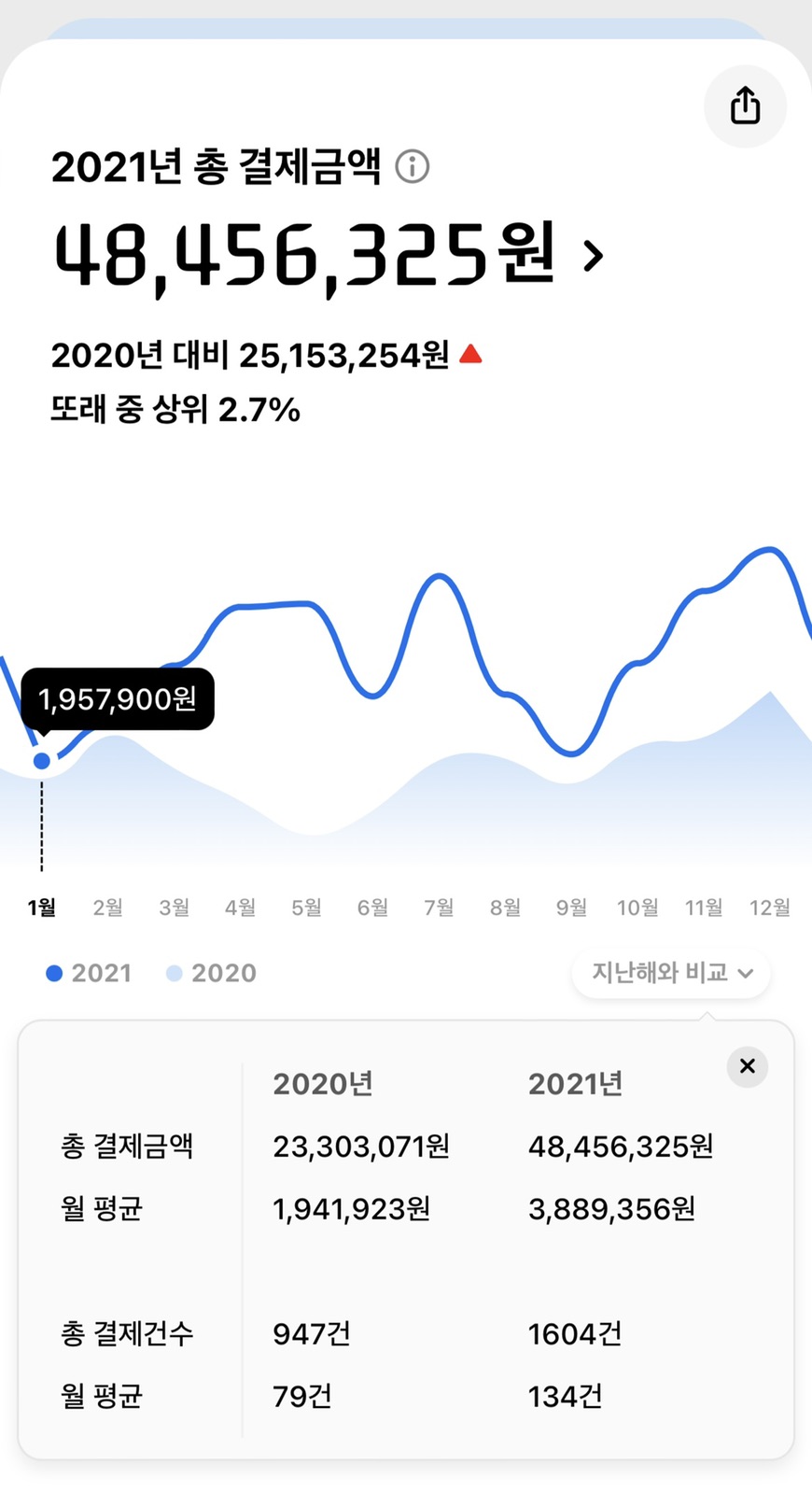Screen dimensions: 812x1492
Task: Open the info icon beside 총 결제금액
Action: coord(413,167)
